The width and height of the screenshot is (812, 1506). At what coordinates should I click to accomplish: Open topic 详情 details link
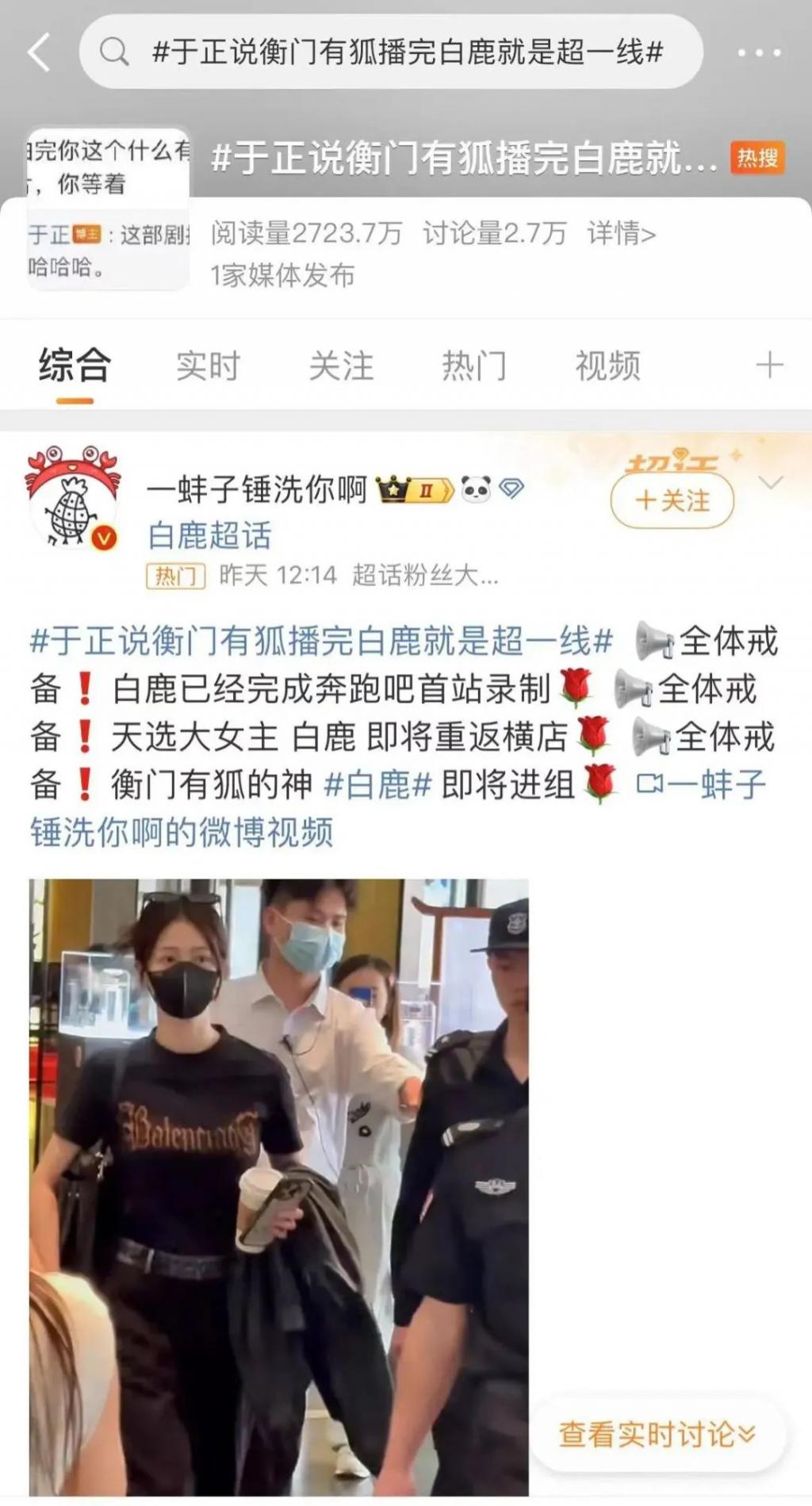point(621,234)
